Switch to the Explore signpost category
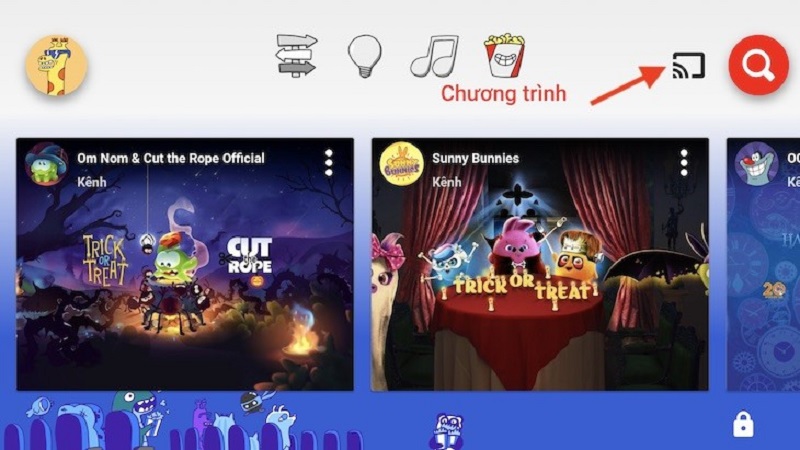 [x=297, y=56]
